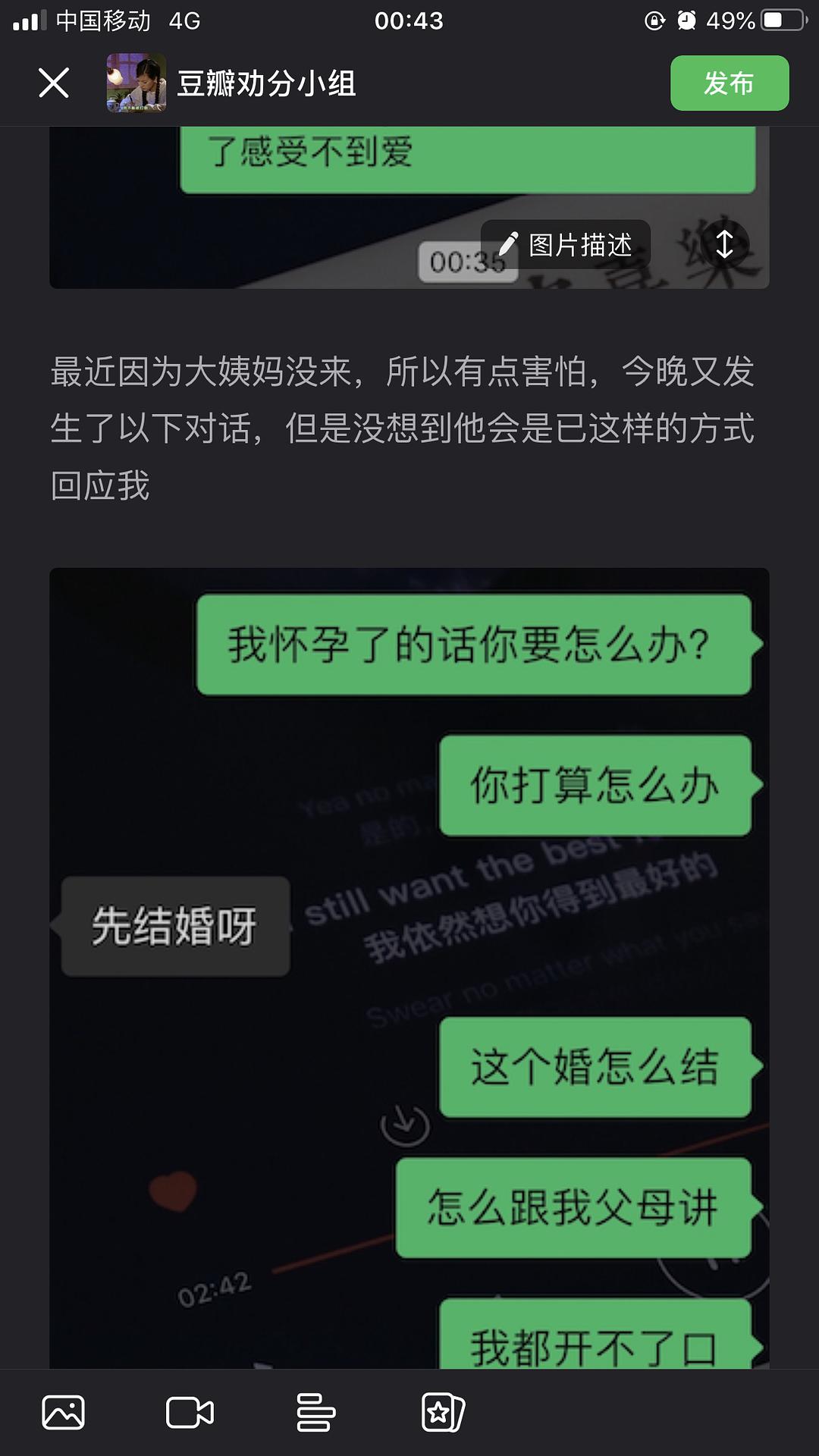Open the starred cards toolbar icon
Screen dimensions: 819x1456
[442, 1413]
